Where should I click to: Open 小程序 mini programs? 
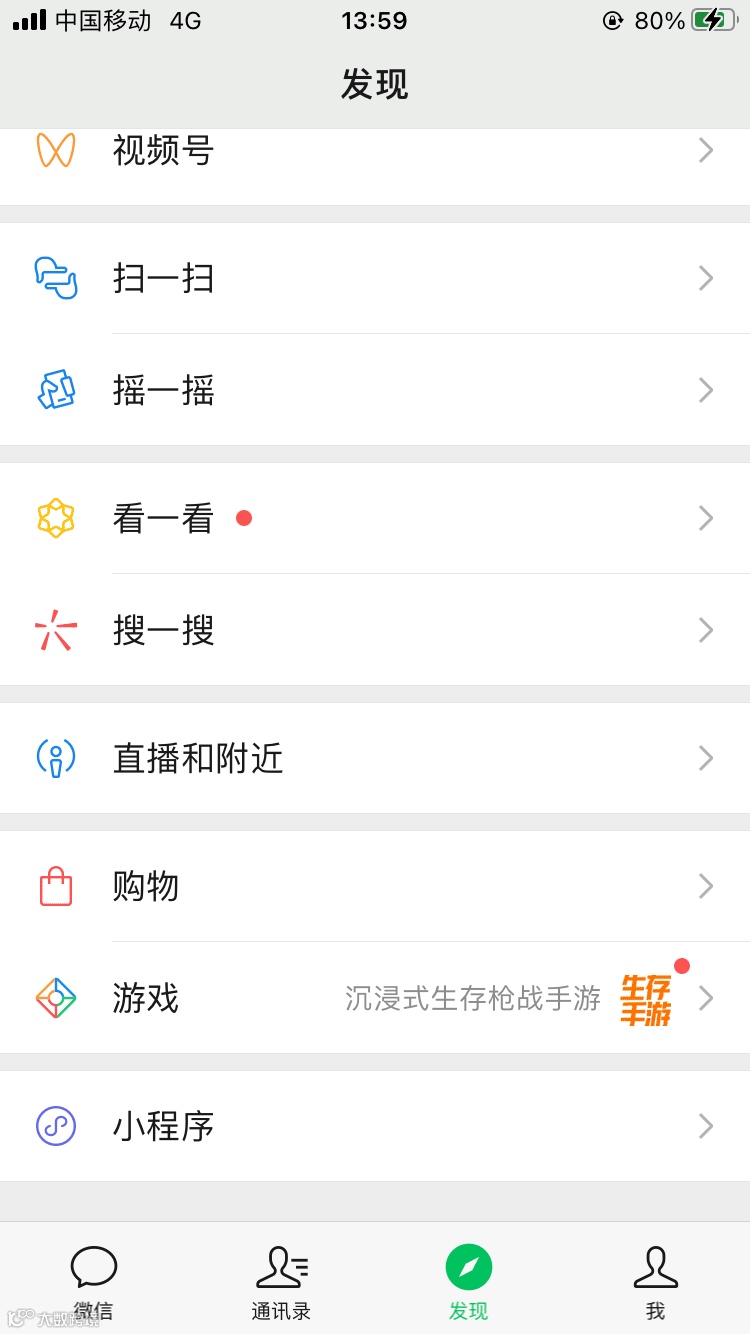click(x=375, y=1126)
